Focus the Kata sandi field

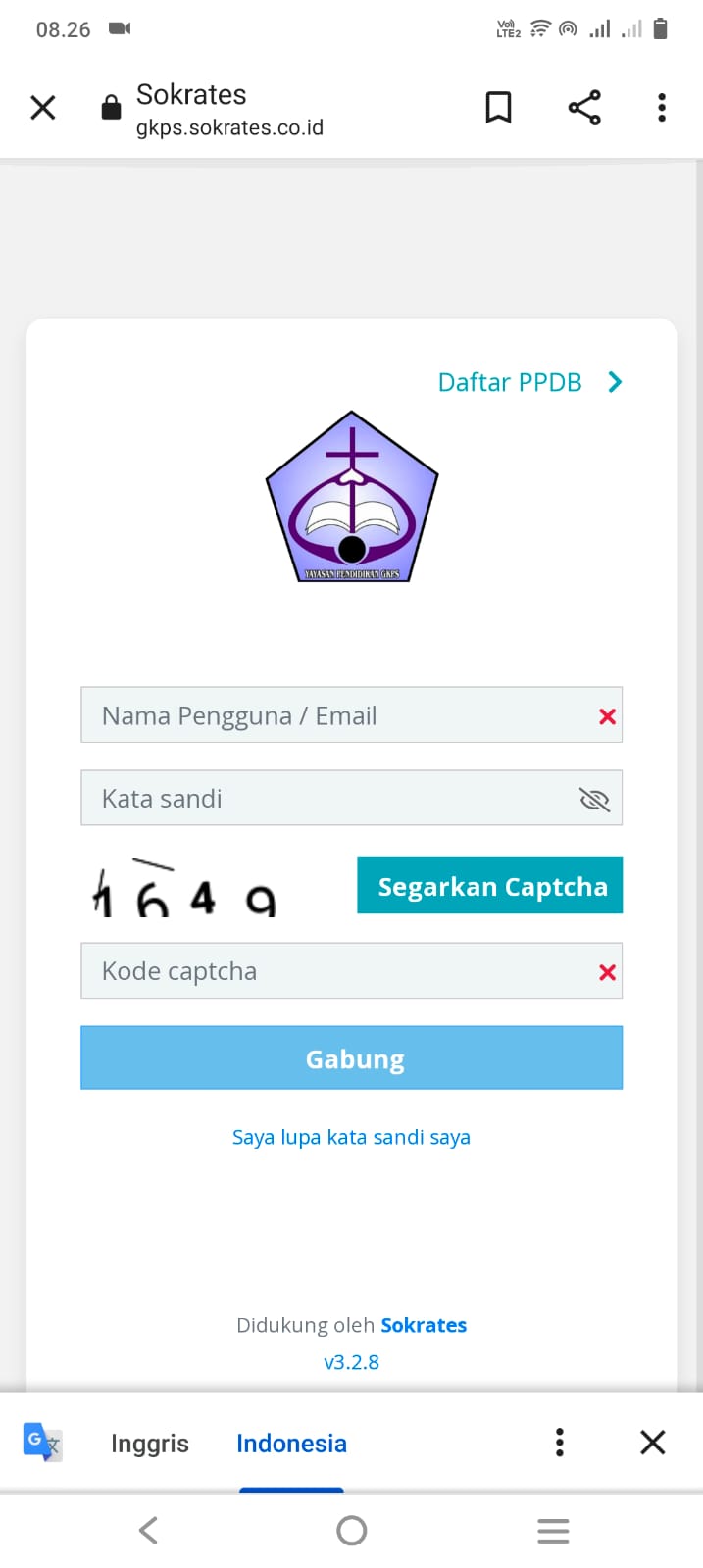pyautogui.click(x=351, y=798)
